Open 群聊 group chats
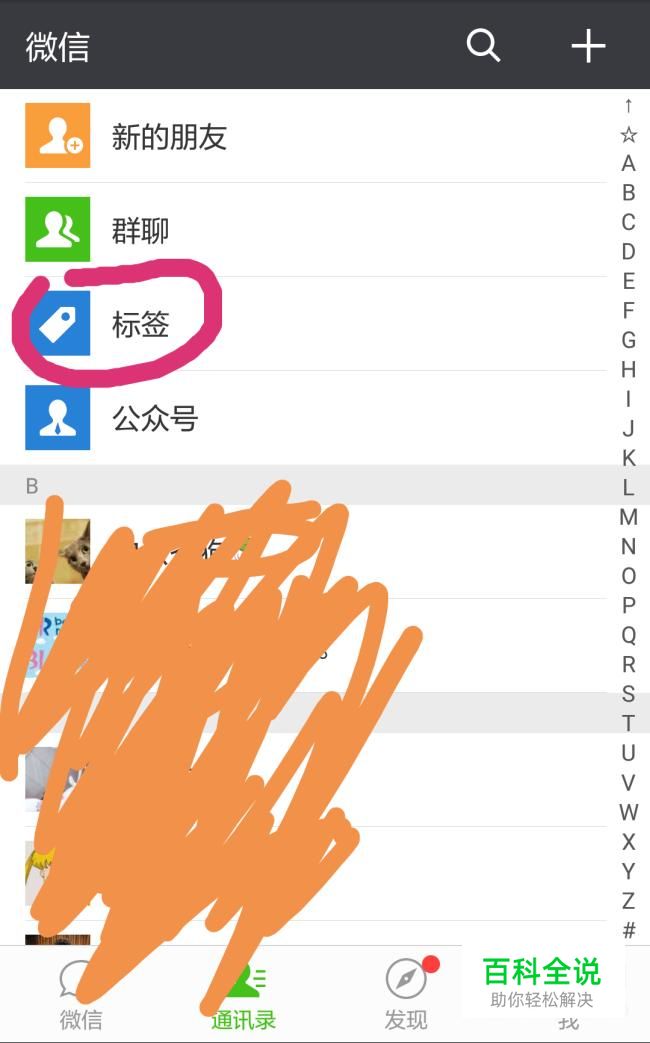 pyautogui.click(x=316, y=229)
